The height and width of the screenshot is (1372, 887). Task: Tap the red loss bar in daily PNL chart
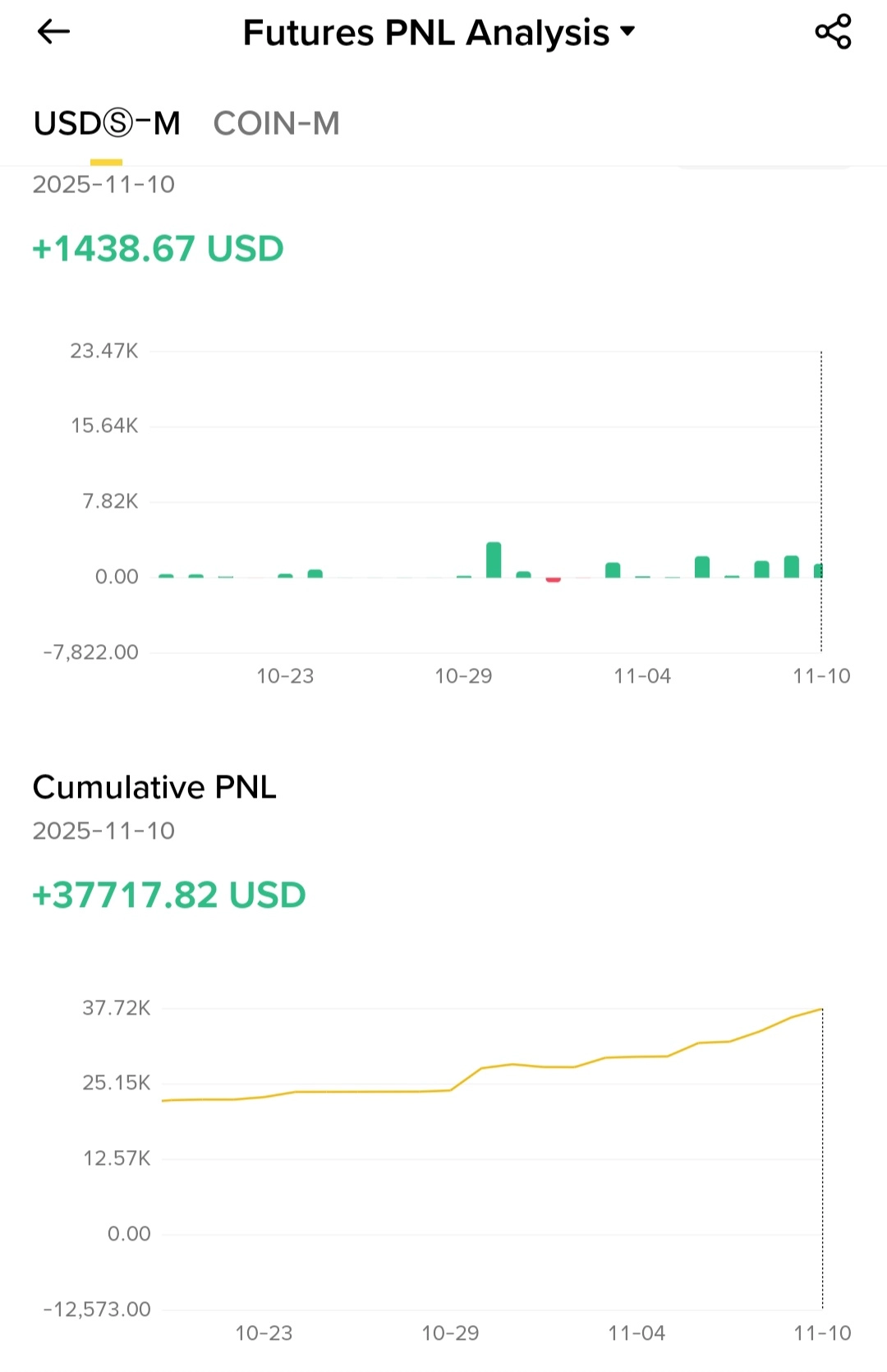(x=553, y=580)
